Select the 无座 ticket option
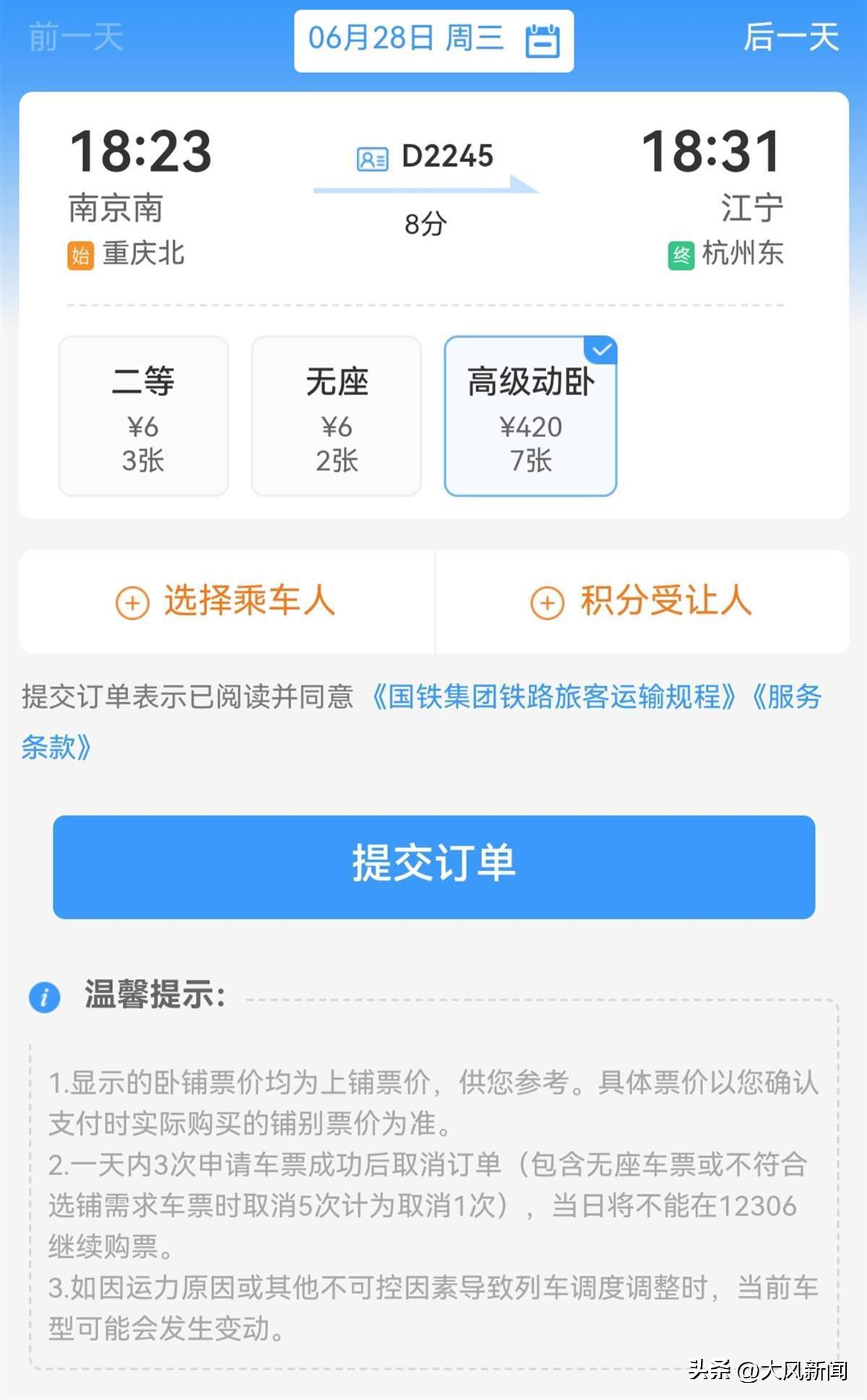The image size is (867, 1400). pos(337,415)
